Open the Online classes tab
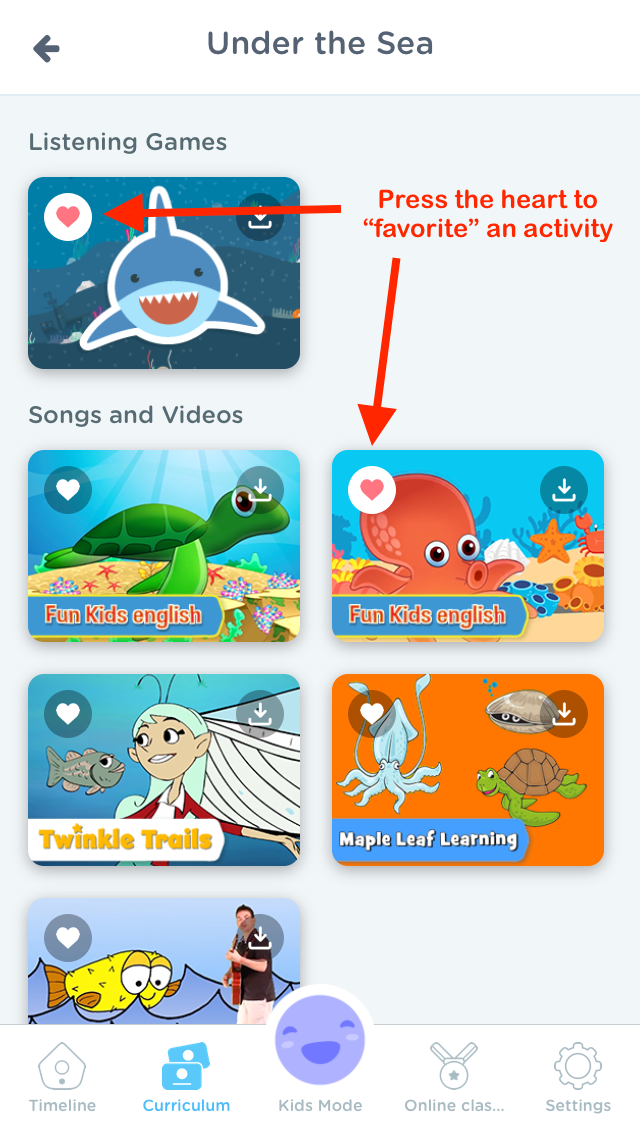The image size is (640, 1136). pyautogui.click(x=454, y=1077)
